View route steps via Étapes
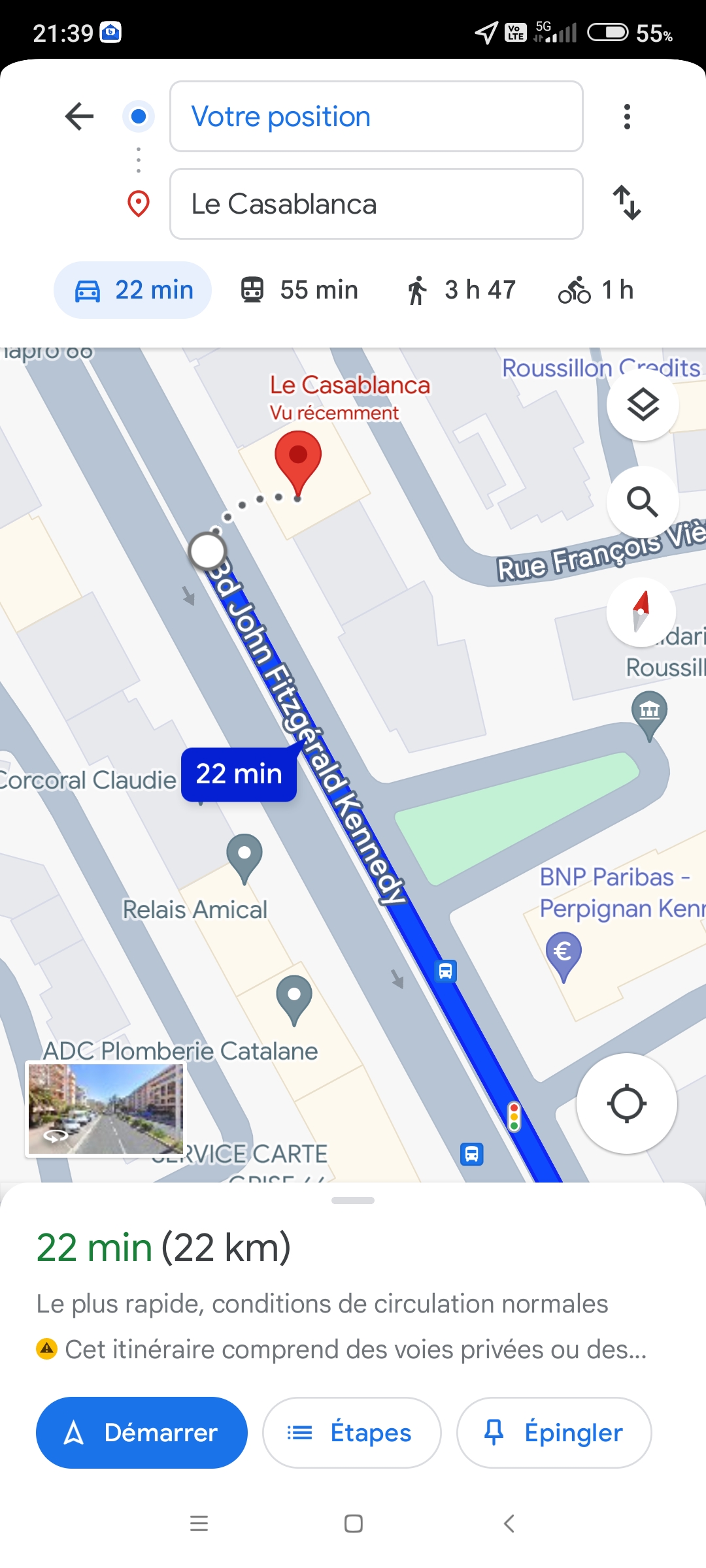The width and height of the screenshot is (706, 1568). click(x=352, y=1432)
